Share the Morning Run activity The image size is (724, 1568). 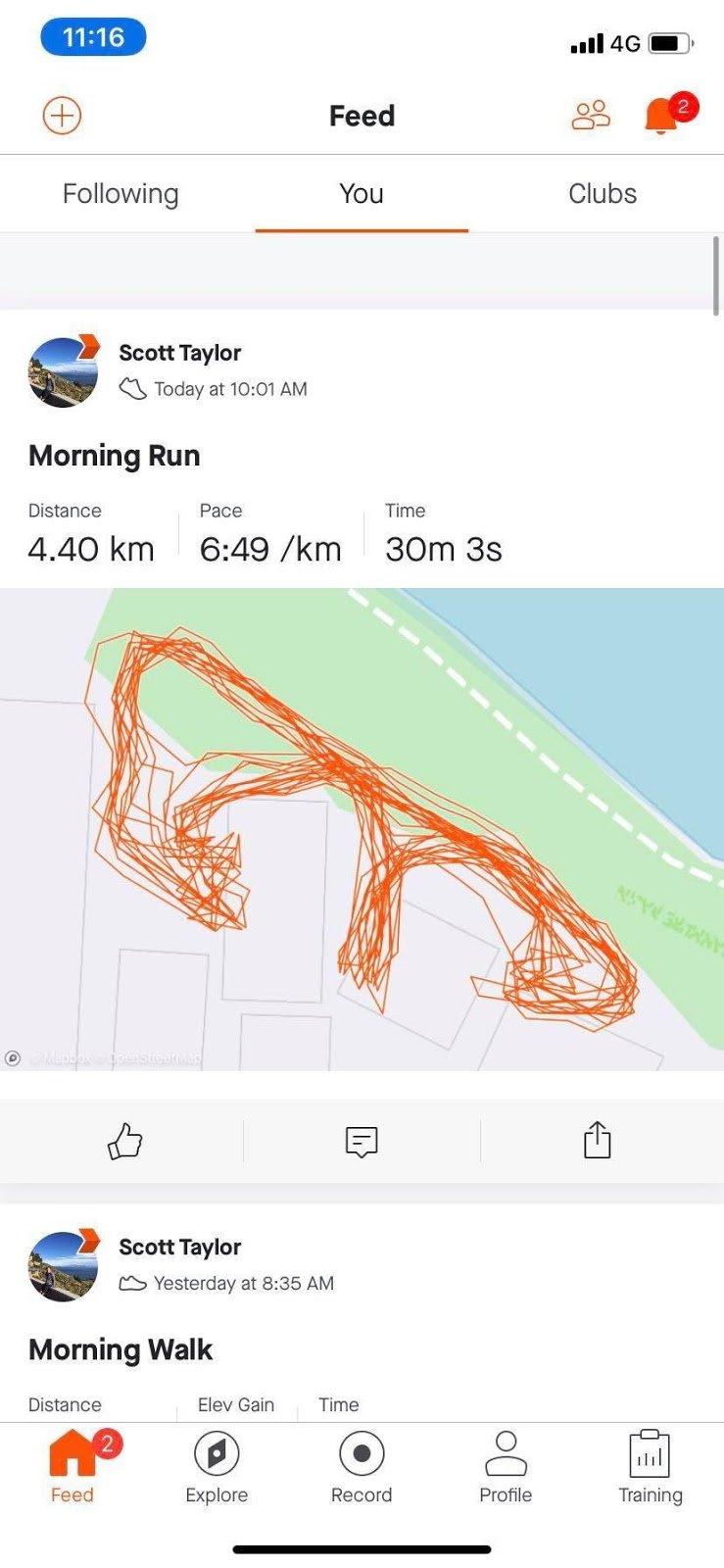pos(598,1141)
